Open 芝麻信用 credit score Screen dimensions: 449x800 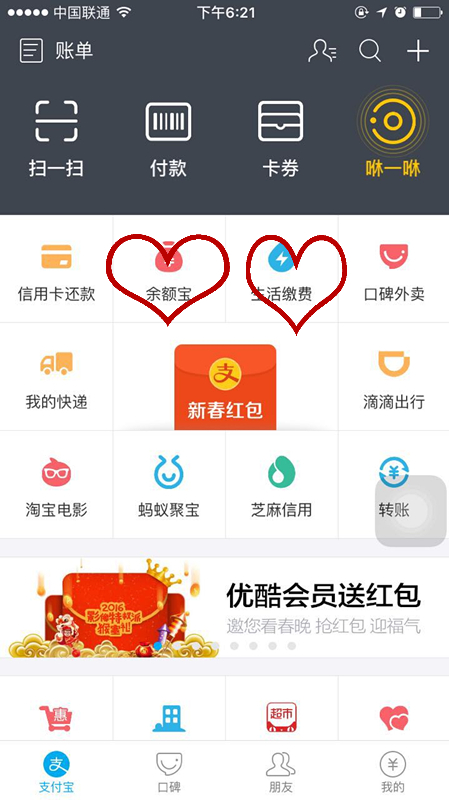click(x=282, y=484)
